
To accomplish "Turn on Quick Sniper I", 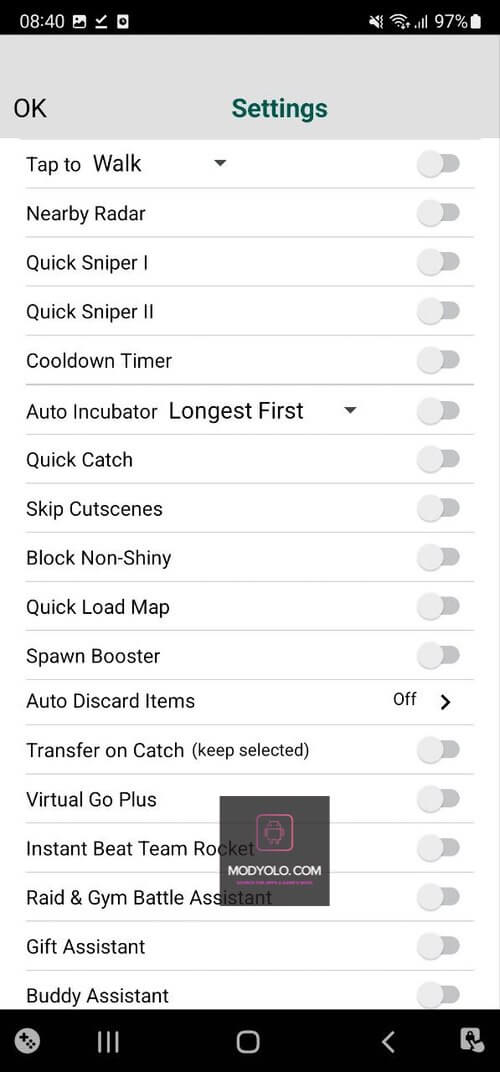I will [x=438, y=263].
